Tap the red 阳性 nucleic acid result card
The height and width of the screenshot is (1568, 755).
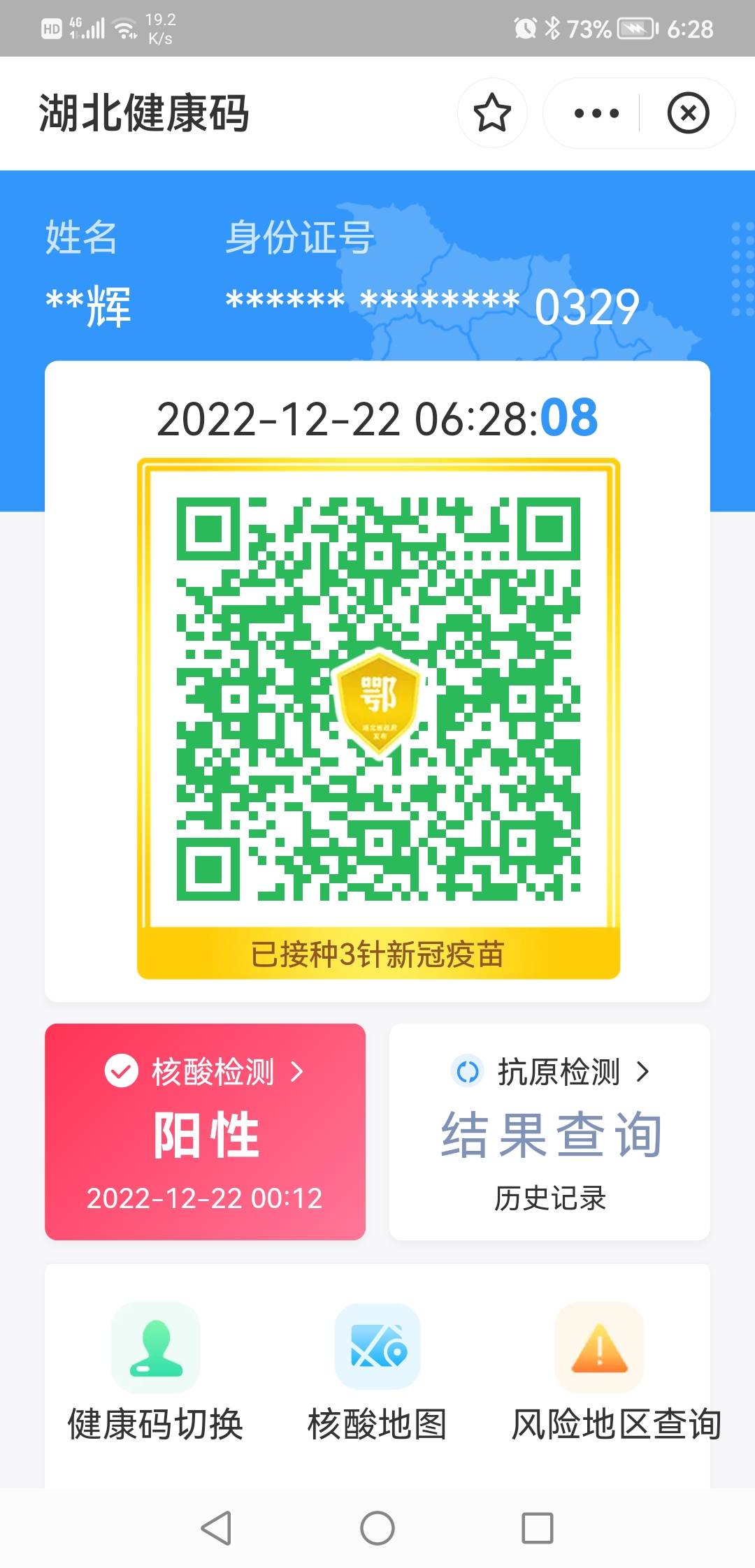[x=206, y=1132]
